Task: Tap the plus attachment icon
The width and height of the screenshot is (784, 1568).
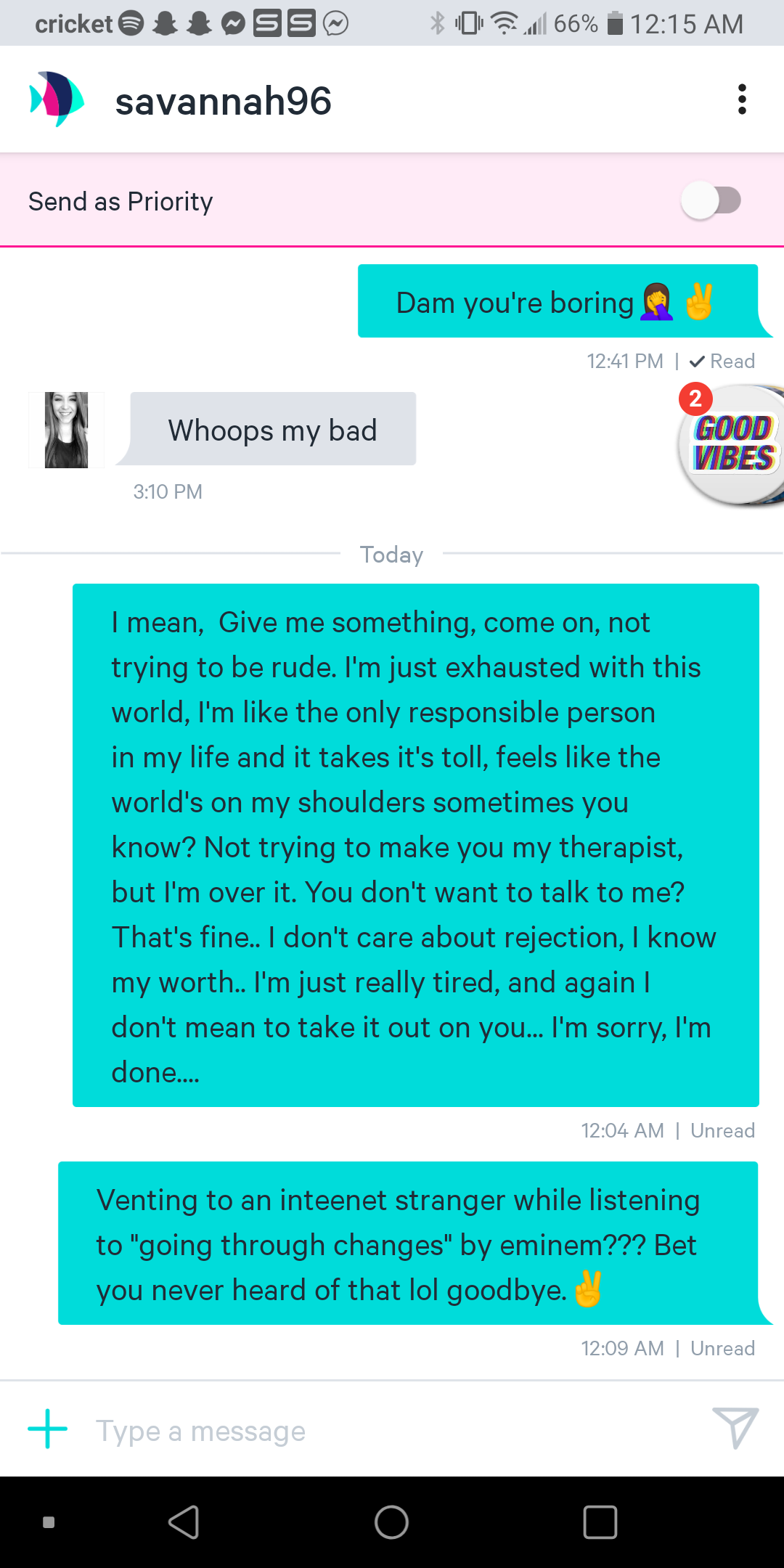Action: click(48, 1429)
